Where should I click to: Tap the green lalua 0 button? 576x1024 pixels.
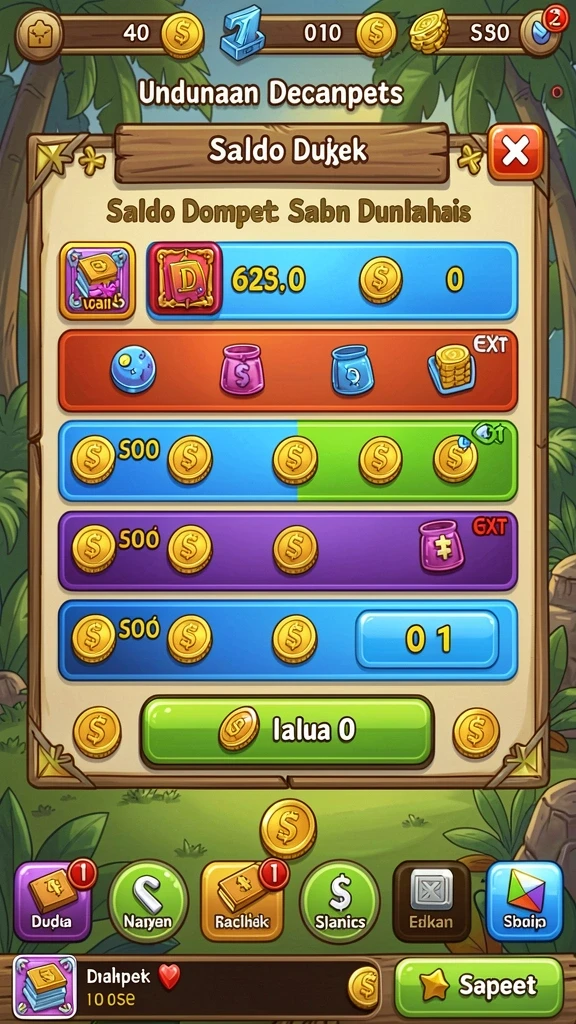tap(287, 731)
